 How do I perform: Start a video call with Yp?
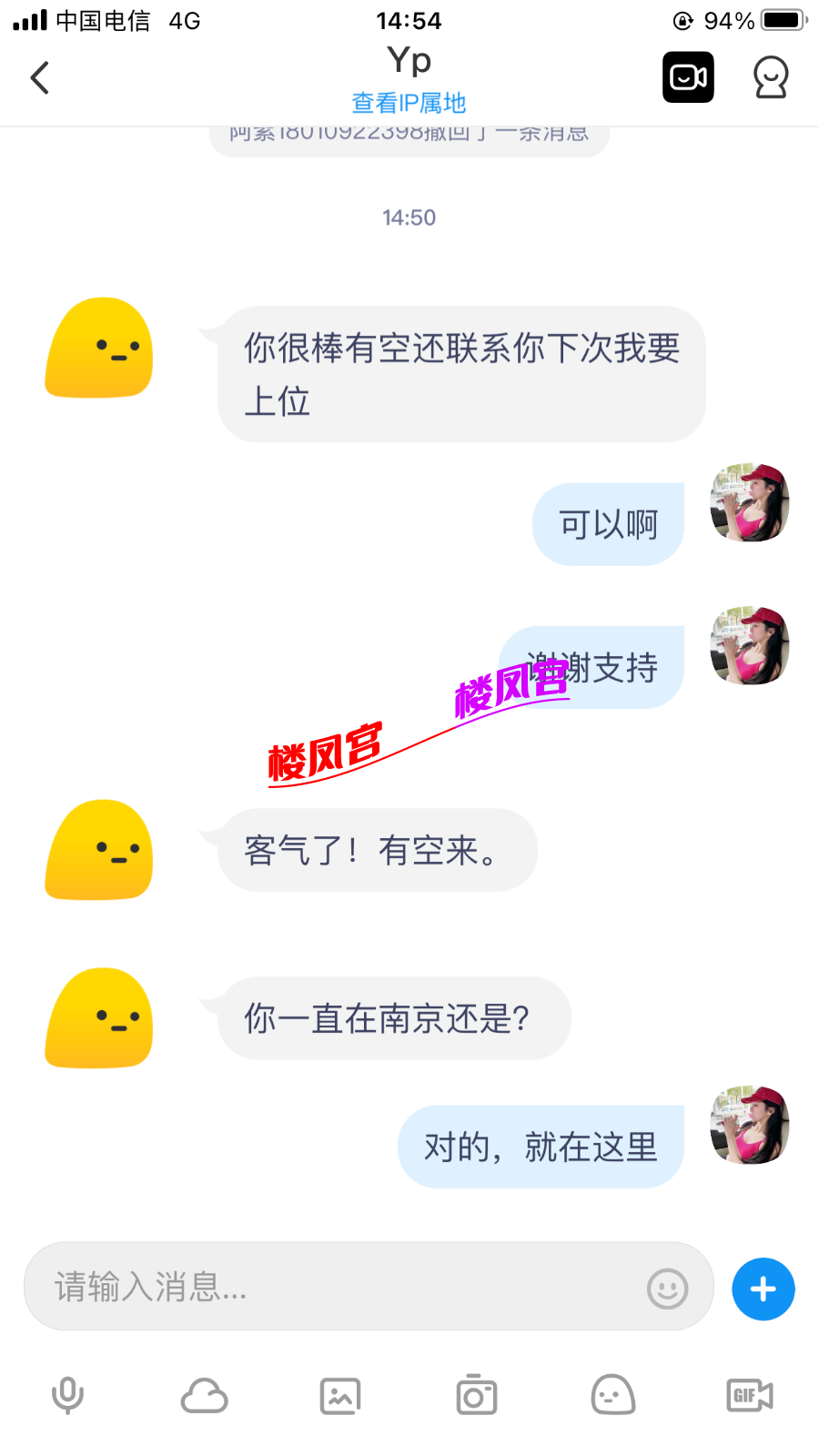[x=688, y=78]
